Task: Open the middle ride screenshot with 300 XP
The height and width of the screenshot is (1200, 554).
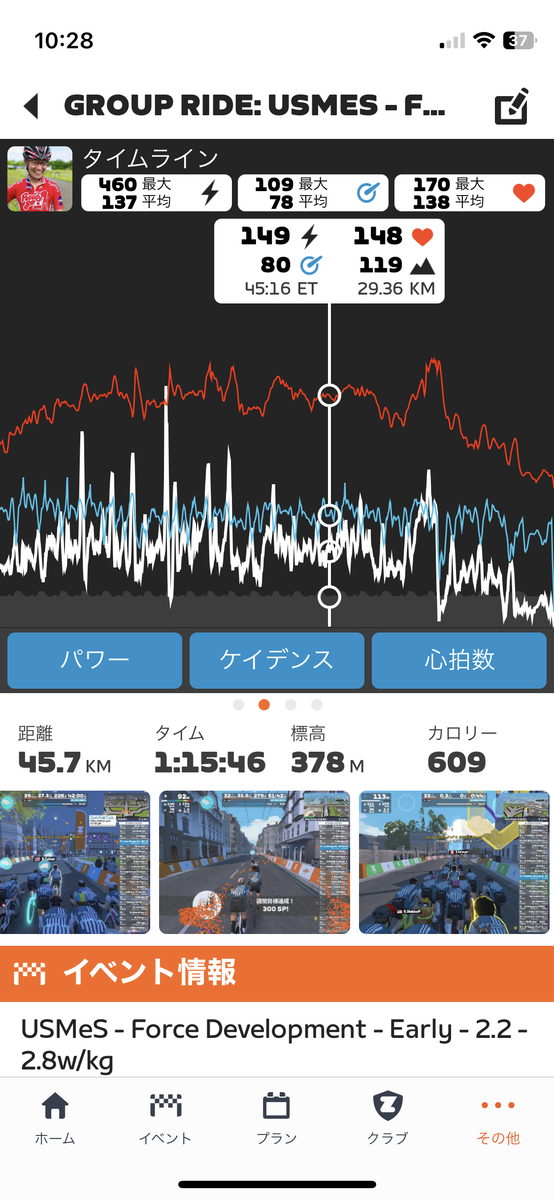Action: pyautogui.click(x=255, y=862)
